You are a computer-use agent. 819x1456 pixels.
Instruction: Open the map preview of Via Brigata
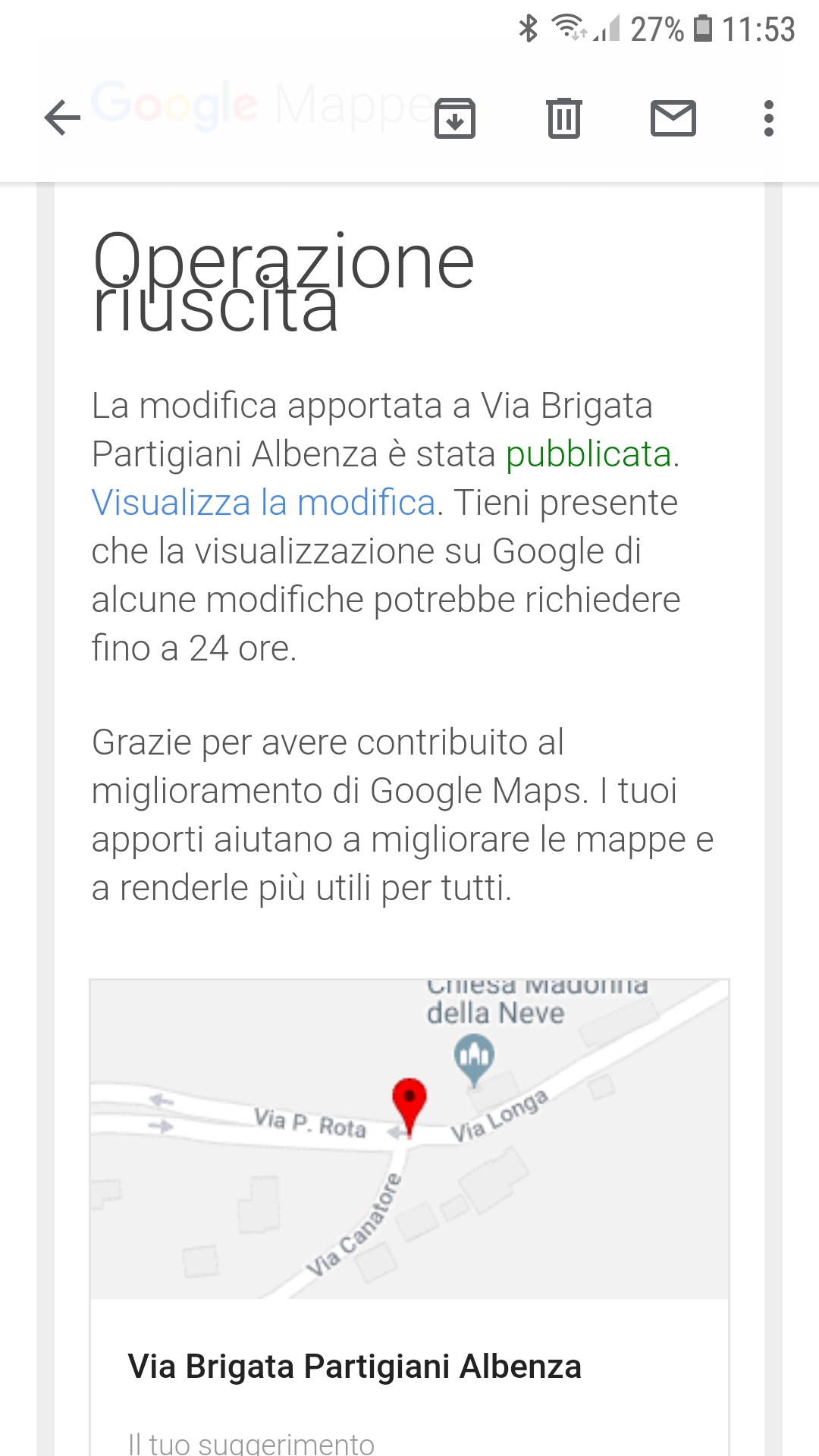coord(409,1139)
